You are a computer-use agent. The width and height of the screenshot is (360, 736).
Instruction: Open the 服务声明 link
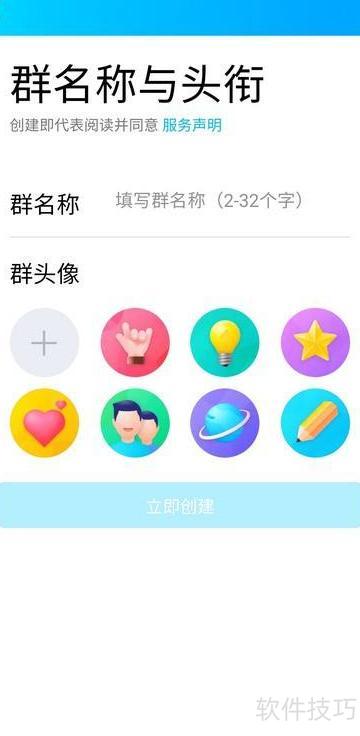[x=192, y=125]
